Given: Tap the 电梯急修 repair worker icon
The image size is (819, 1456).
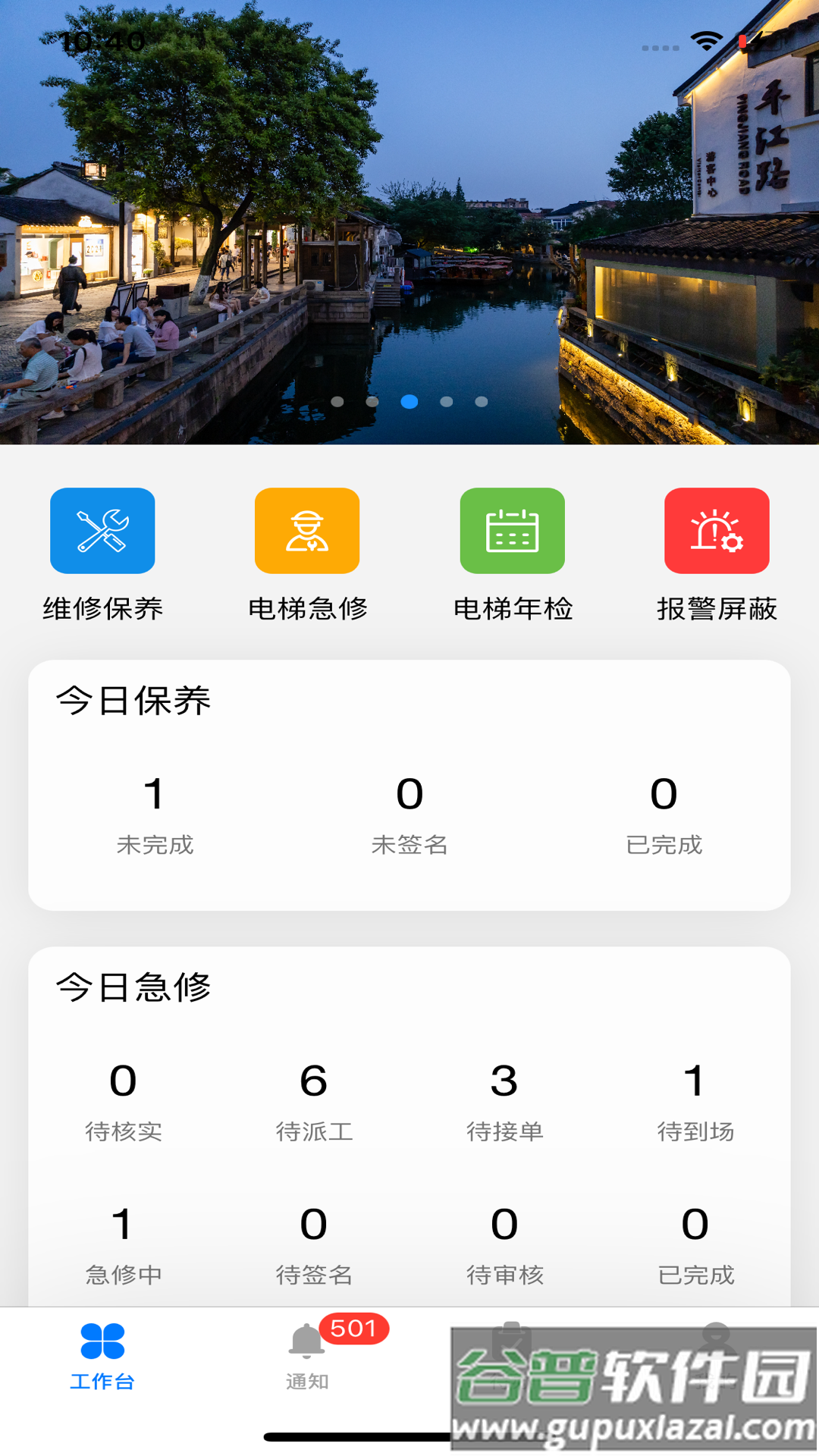Looking at the screenshot, I should point(308,531).
